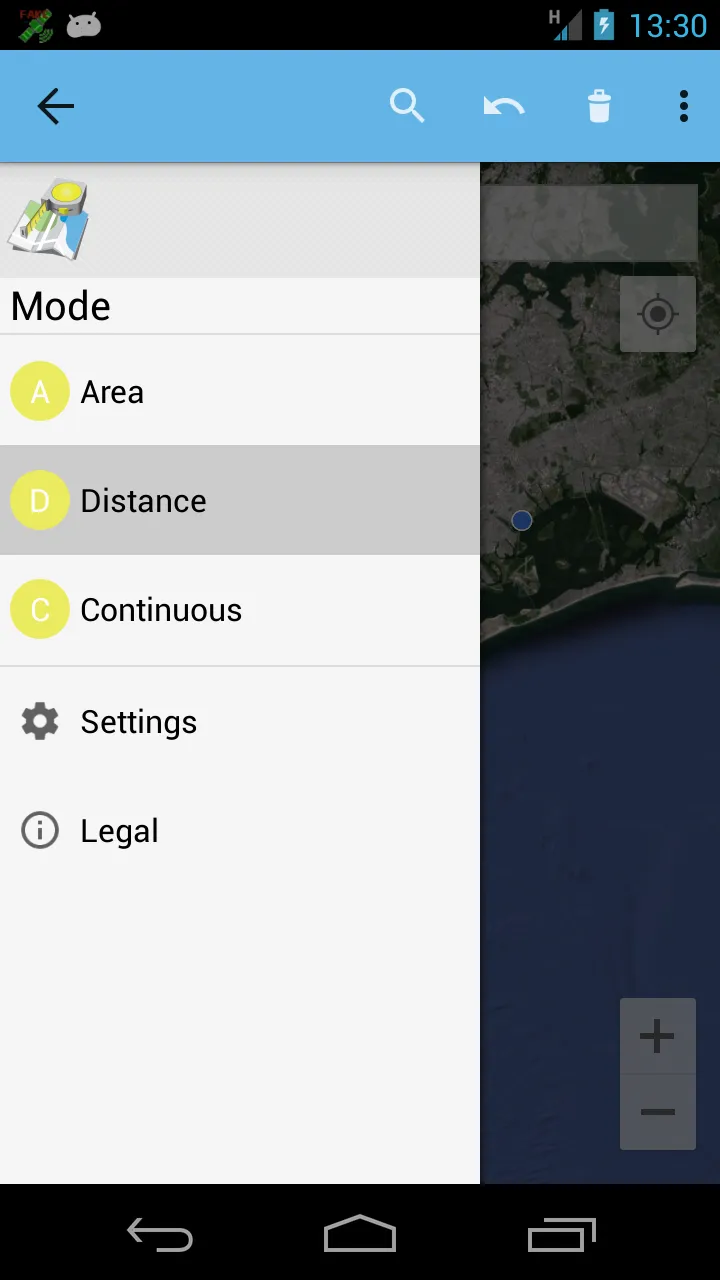The image size is (720, 1280).
Task: Choose Distance mode
Action: (x=240, y=500)
